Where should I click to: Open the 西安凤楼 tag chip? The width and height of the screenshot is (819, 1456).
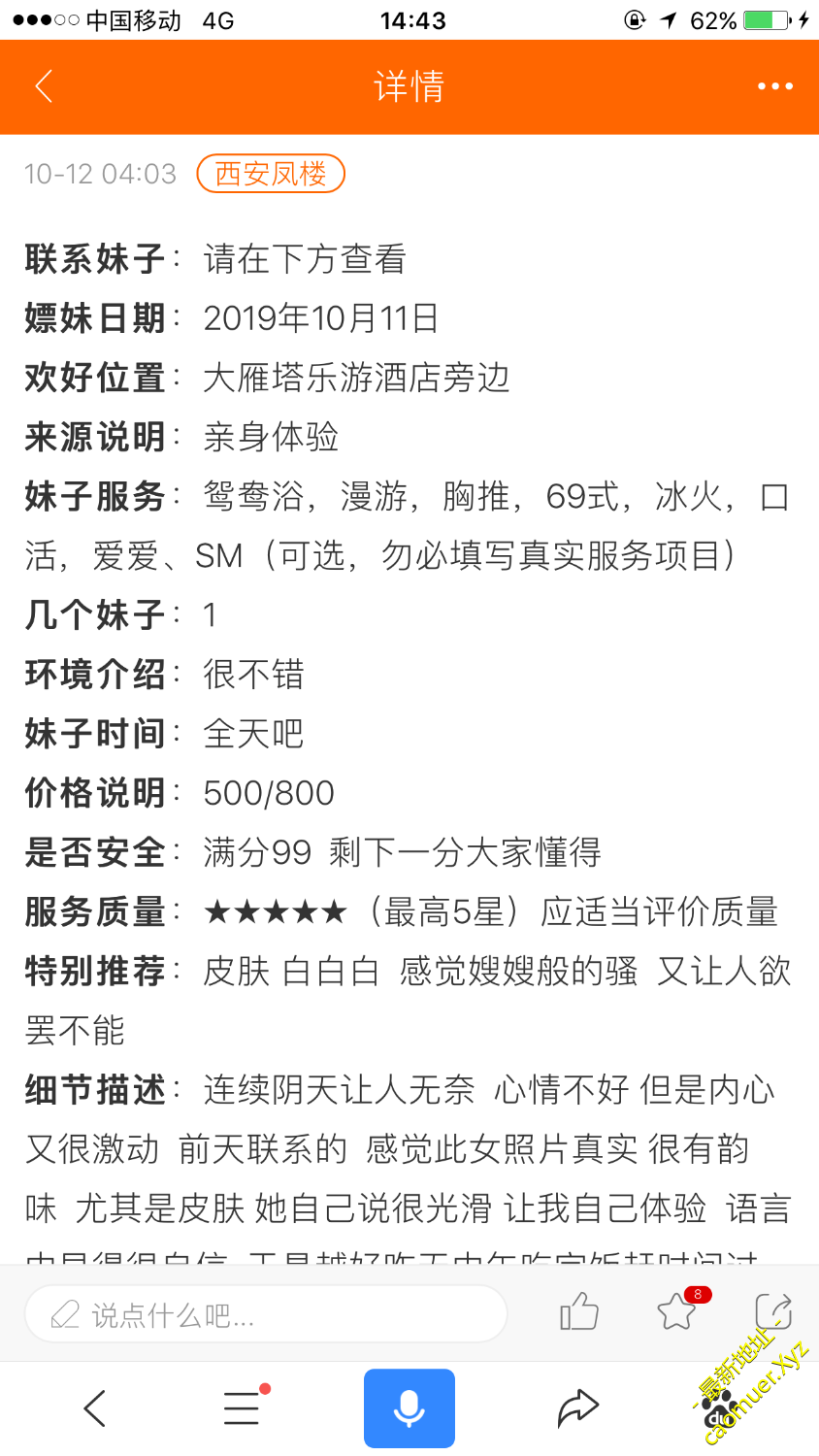pyautogui.click(x=271, y=174)
